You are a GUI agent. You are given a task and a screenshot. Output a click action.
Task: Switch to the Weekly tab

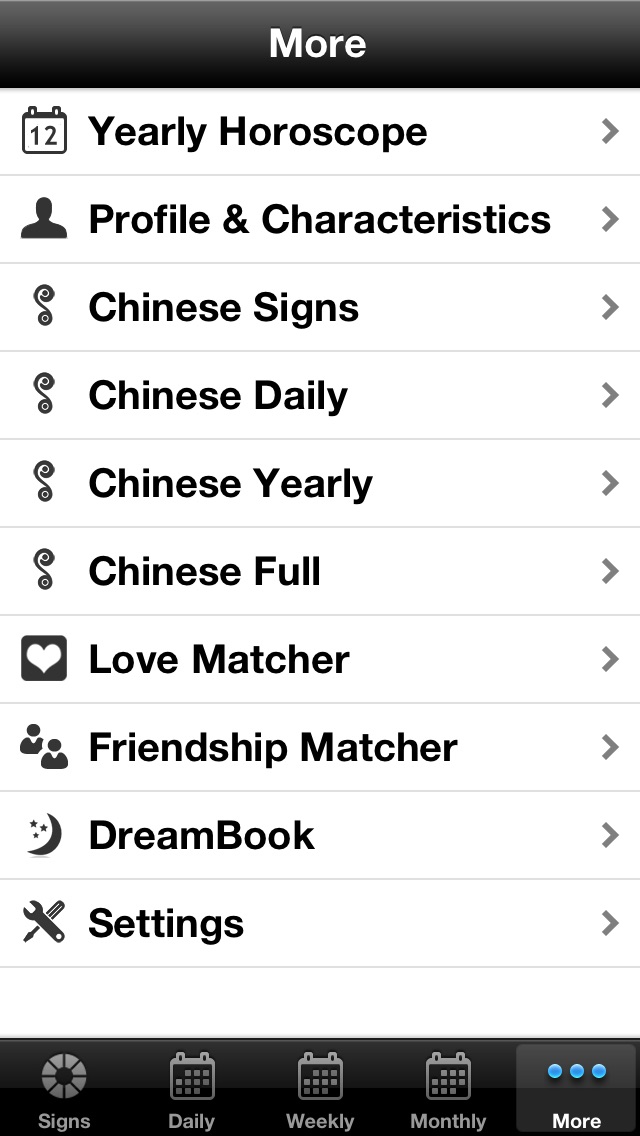(x=320, y=1089)
